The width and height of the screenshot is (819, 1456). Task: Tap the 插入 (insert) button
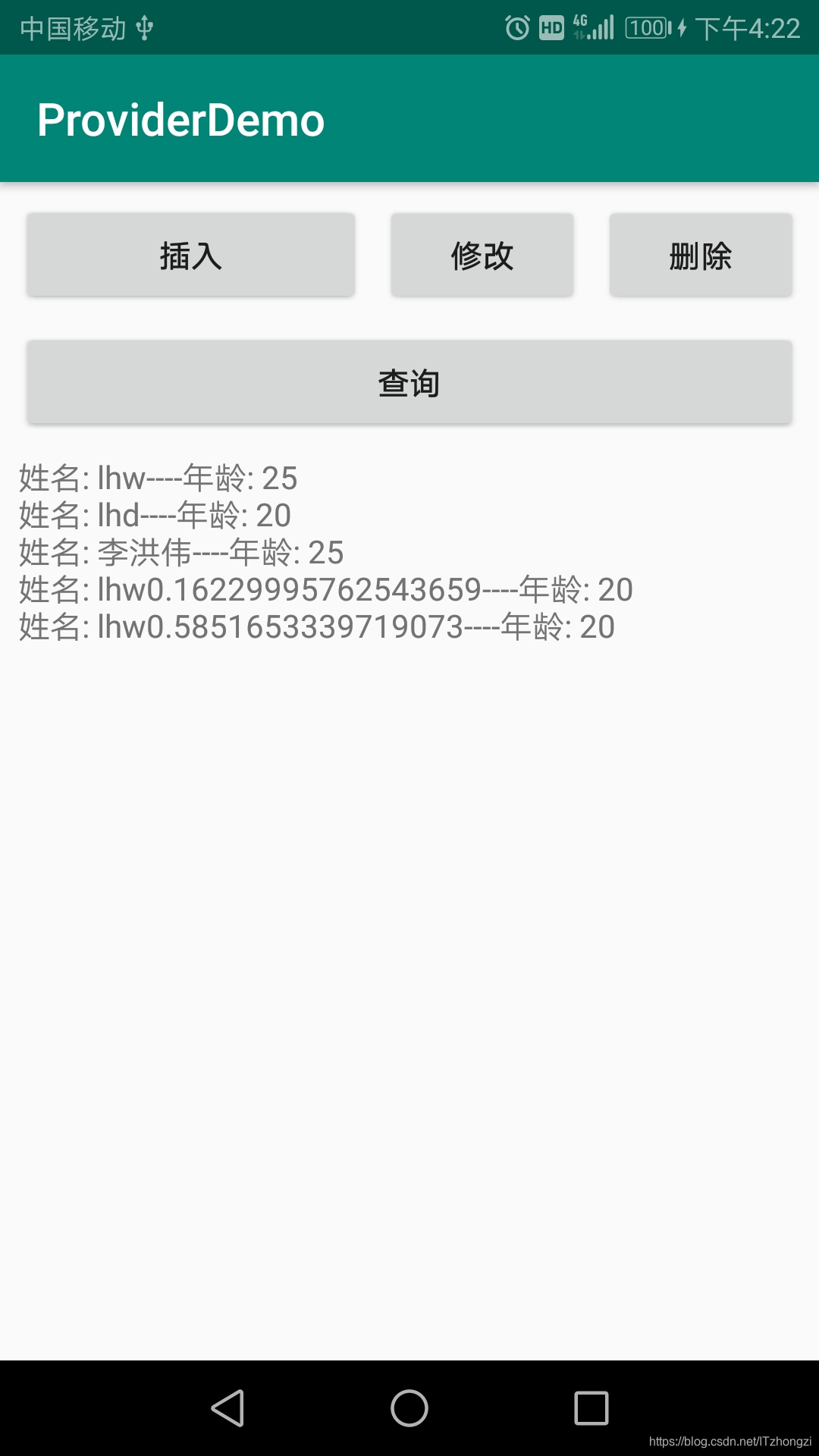click(191, 255)
